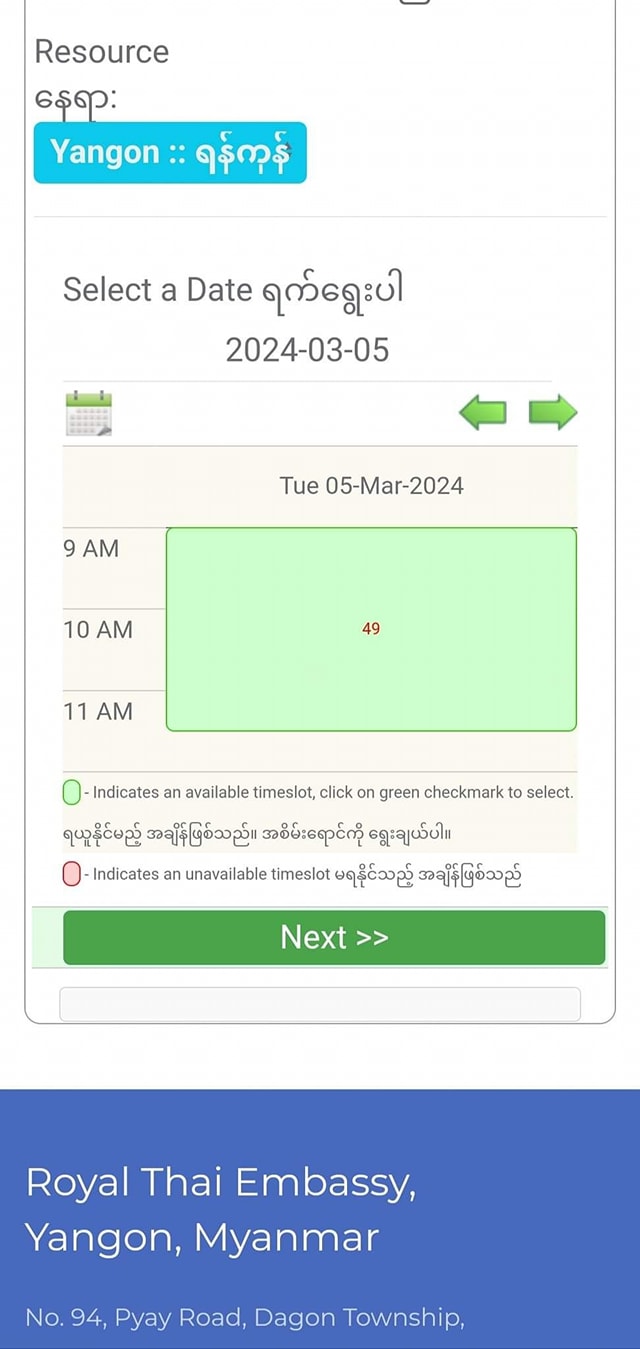Screen dimensions: 640x1349
Task: Open the calendar date picker icon
Action: [89, 413]
